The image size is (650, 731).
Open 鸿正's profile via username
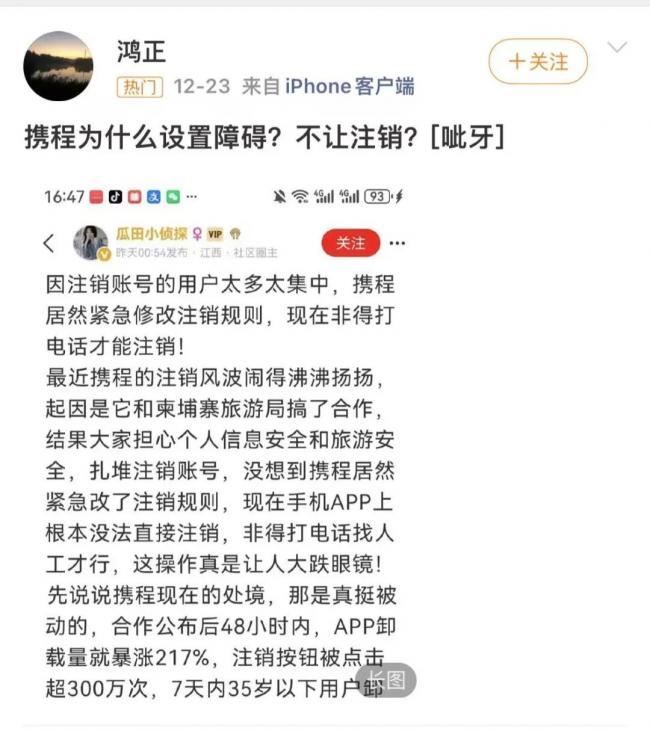click(142, 49)
